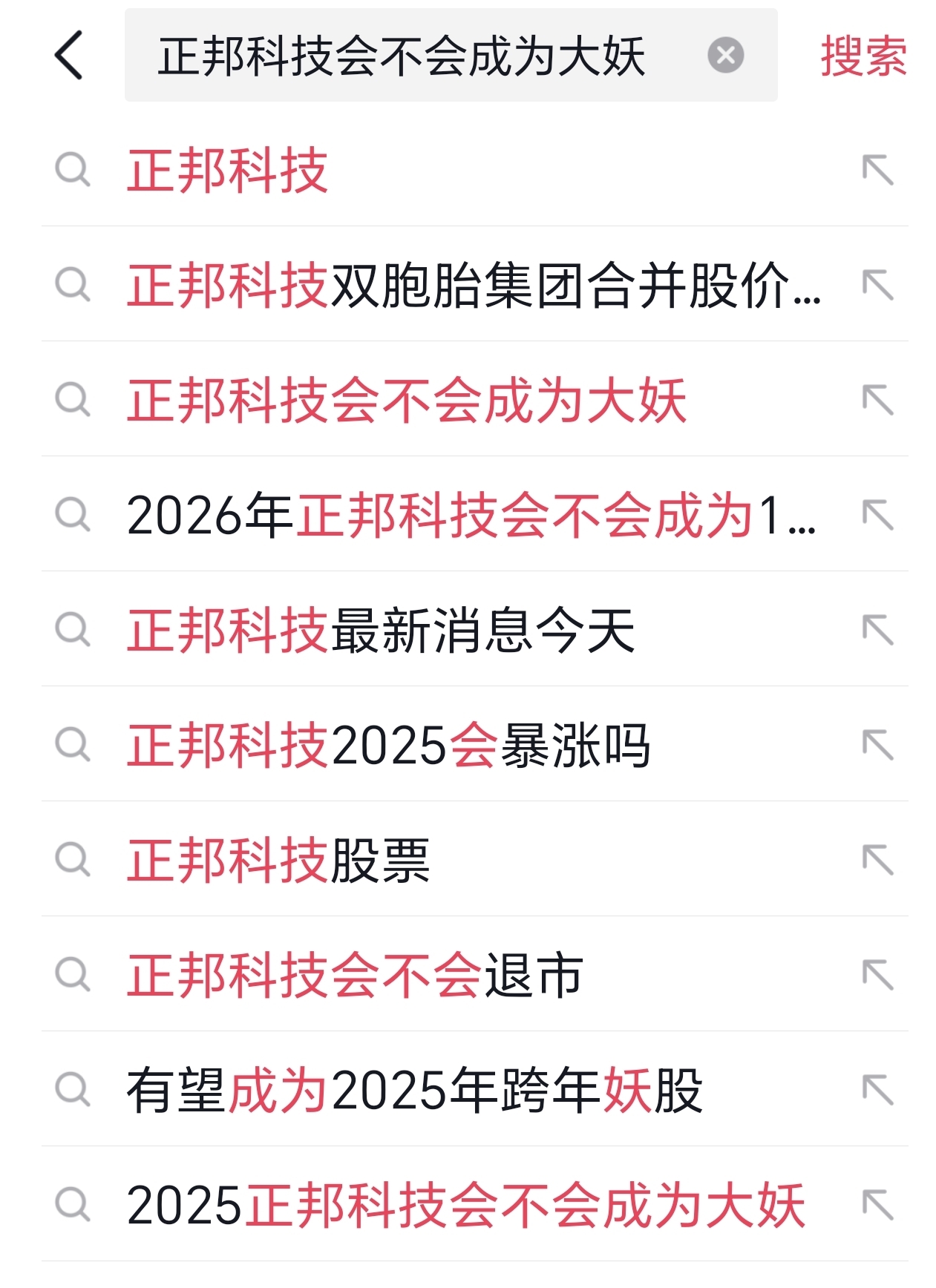
Task: Pick the suggestion 正邦科技2025会暴涨吗
Action: pyautogui.click(x=388, y=746)
